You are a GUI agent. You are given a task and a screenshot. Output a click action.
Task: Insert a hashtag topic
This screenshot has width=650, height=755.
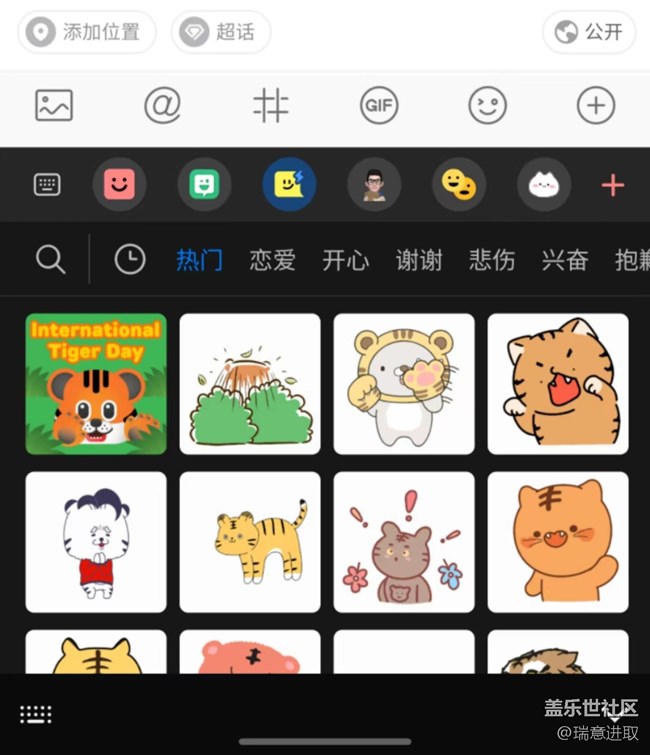pyautogui.click(x=271, y=105)
